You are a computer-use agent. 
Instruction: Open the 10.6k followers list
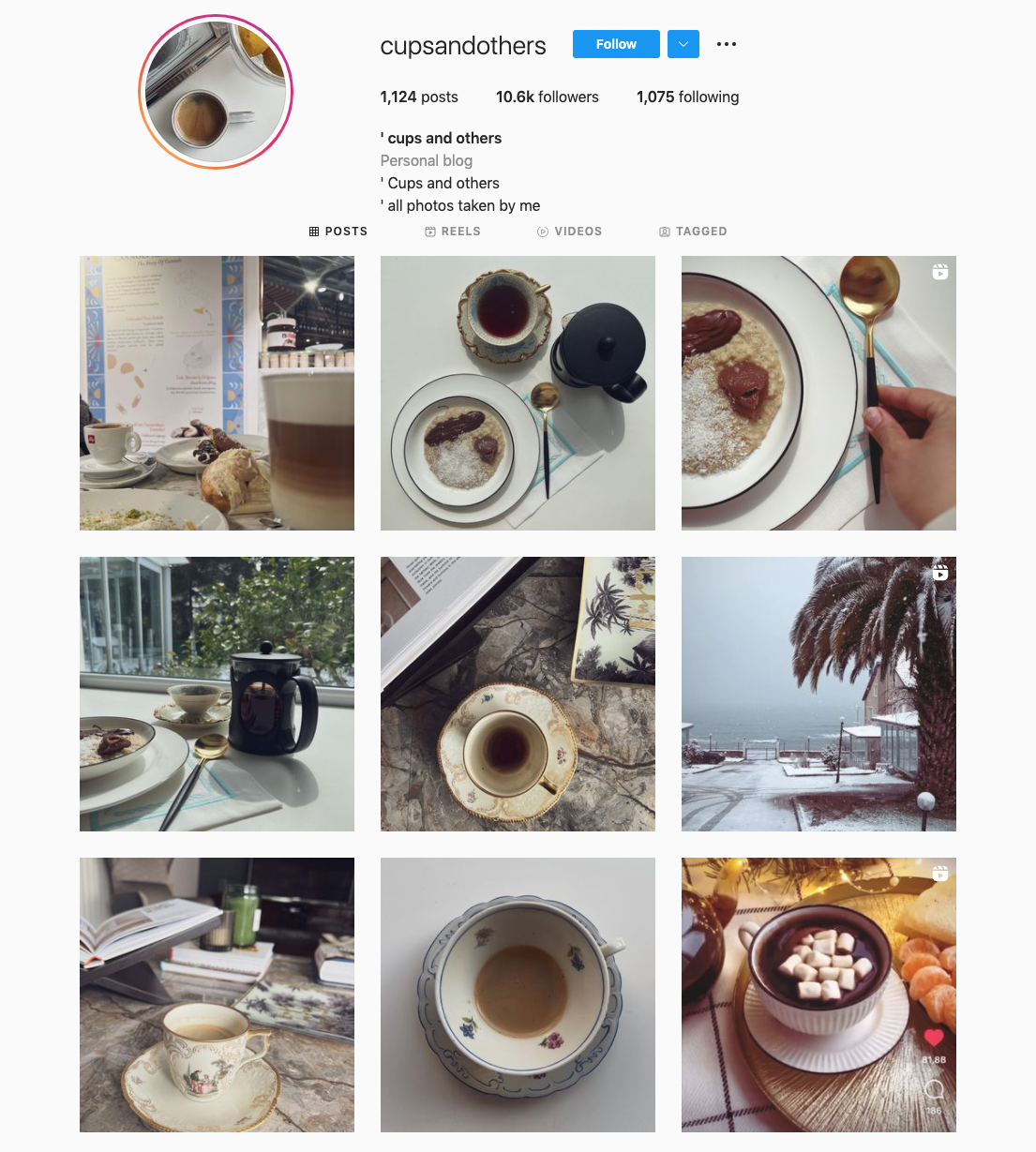(x=547, y=97)
